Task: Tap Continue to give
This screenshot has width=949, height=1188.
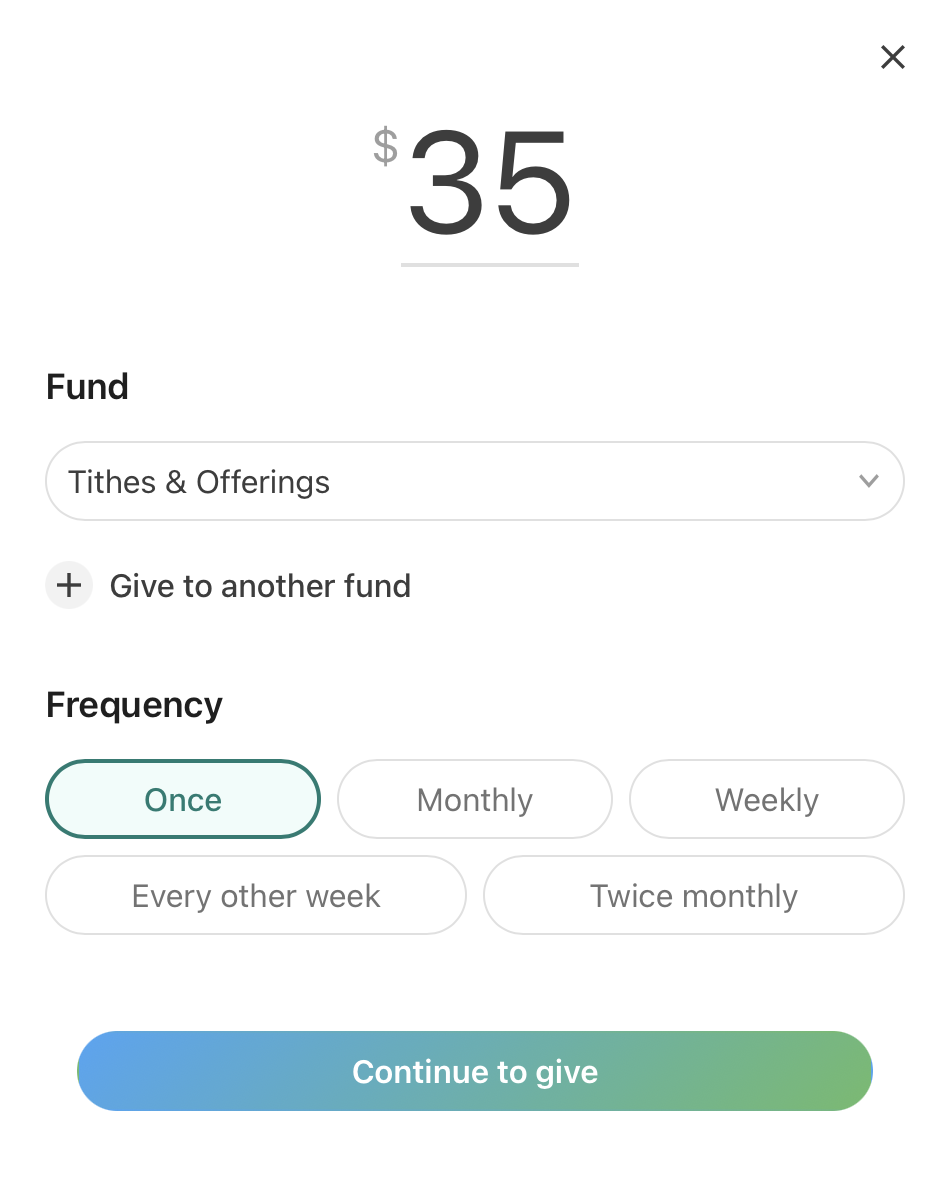Action: pos(475,1072)
